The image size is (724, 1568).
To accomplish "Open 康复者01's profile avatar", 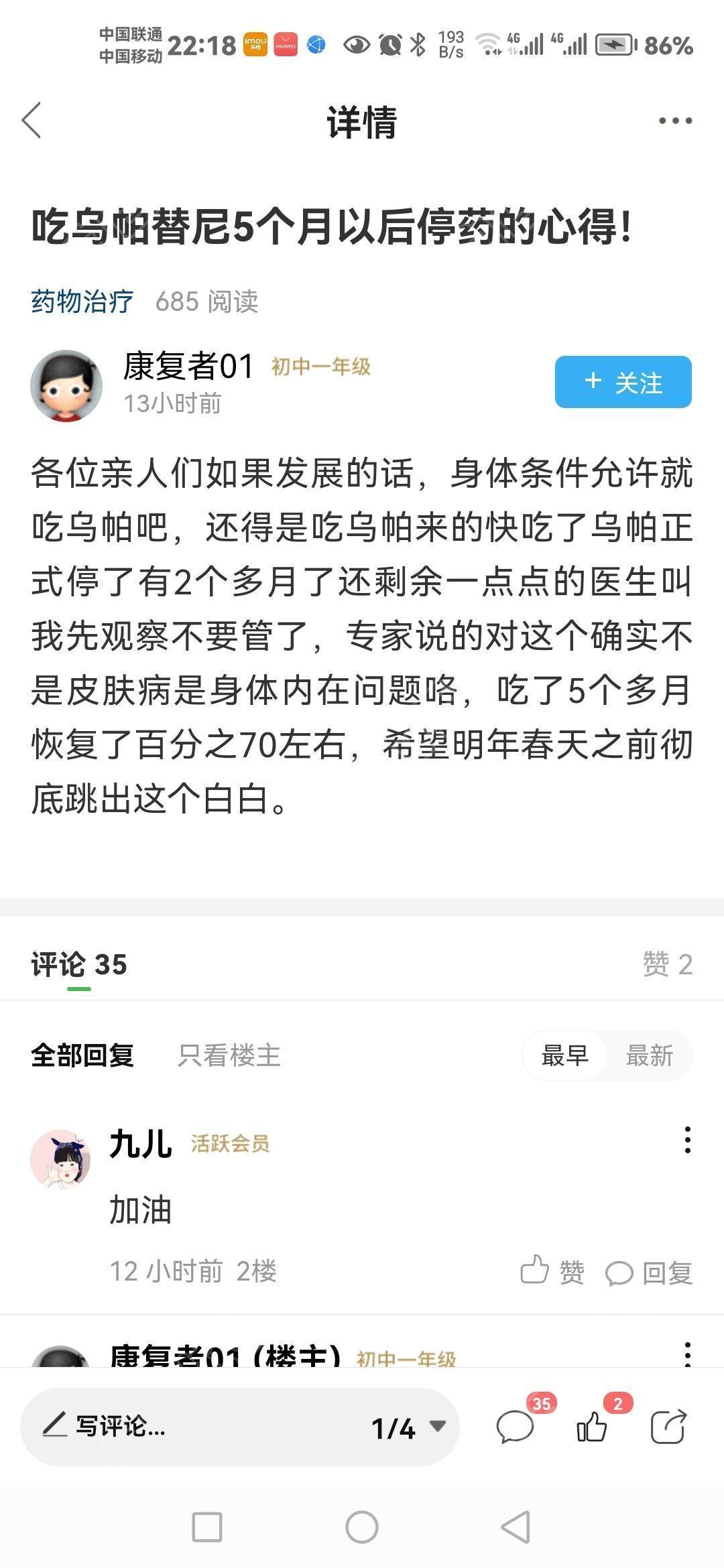I will click(66, 386).
